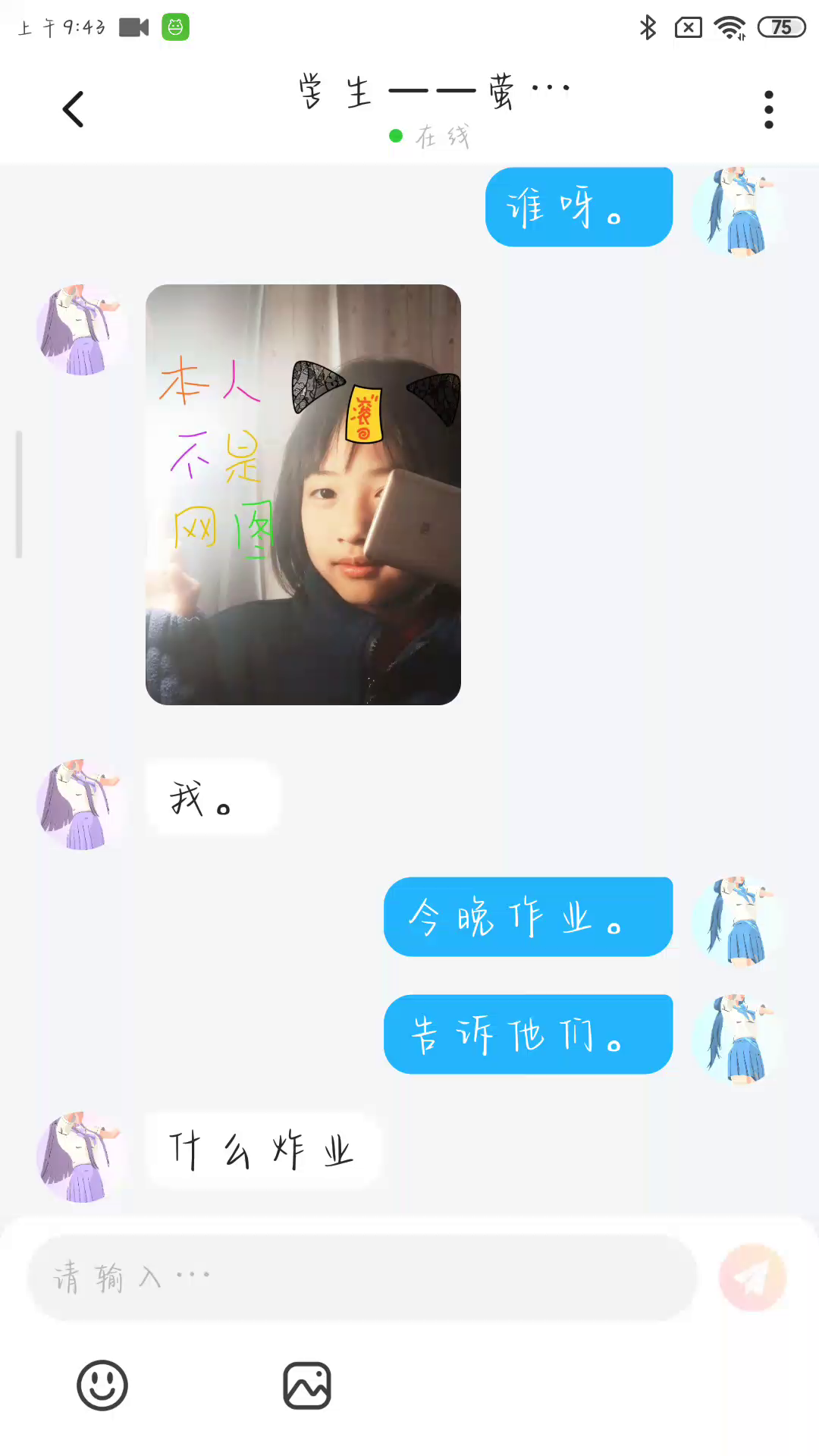
Task: Open my avatar beside 今晚作业。
Action: click(x=736, y=920)
